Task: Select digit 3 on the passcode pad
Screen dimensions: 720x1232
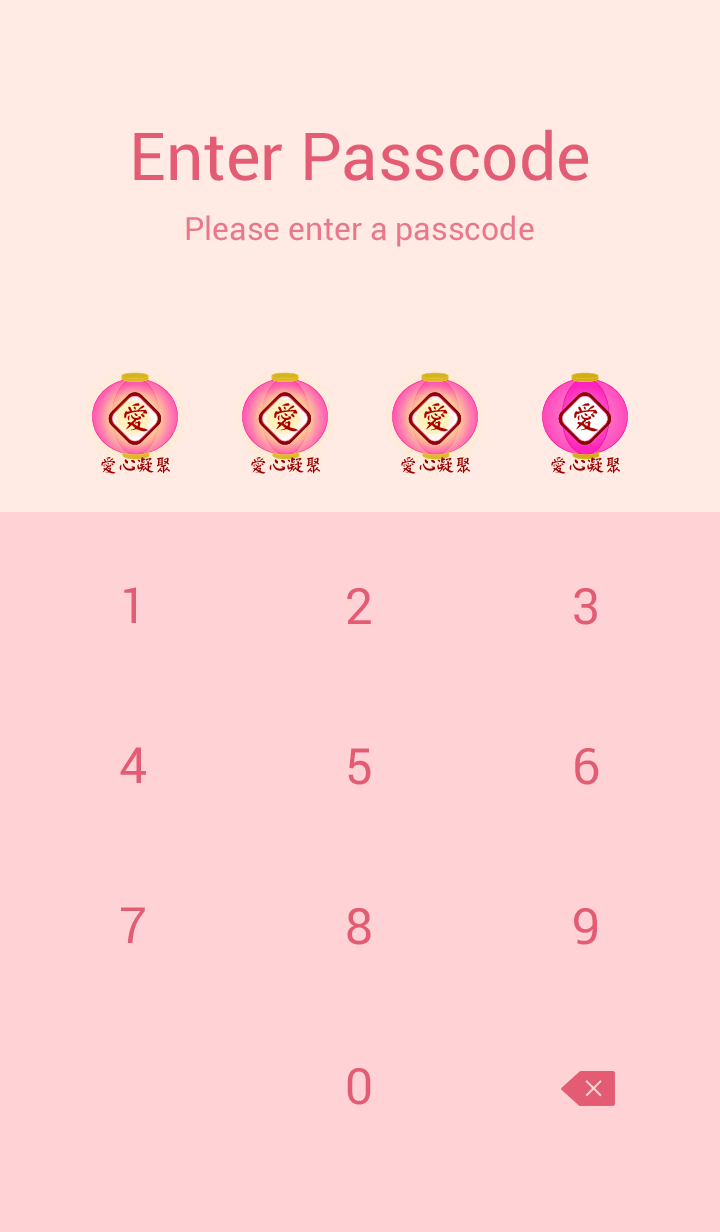Action: pyautogui.click(x=585, y=607)
